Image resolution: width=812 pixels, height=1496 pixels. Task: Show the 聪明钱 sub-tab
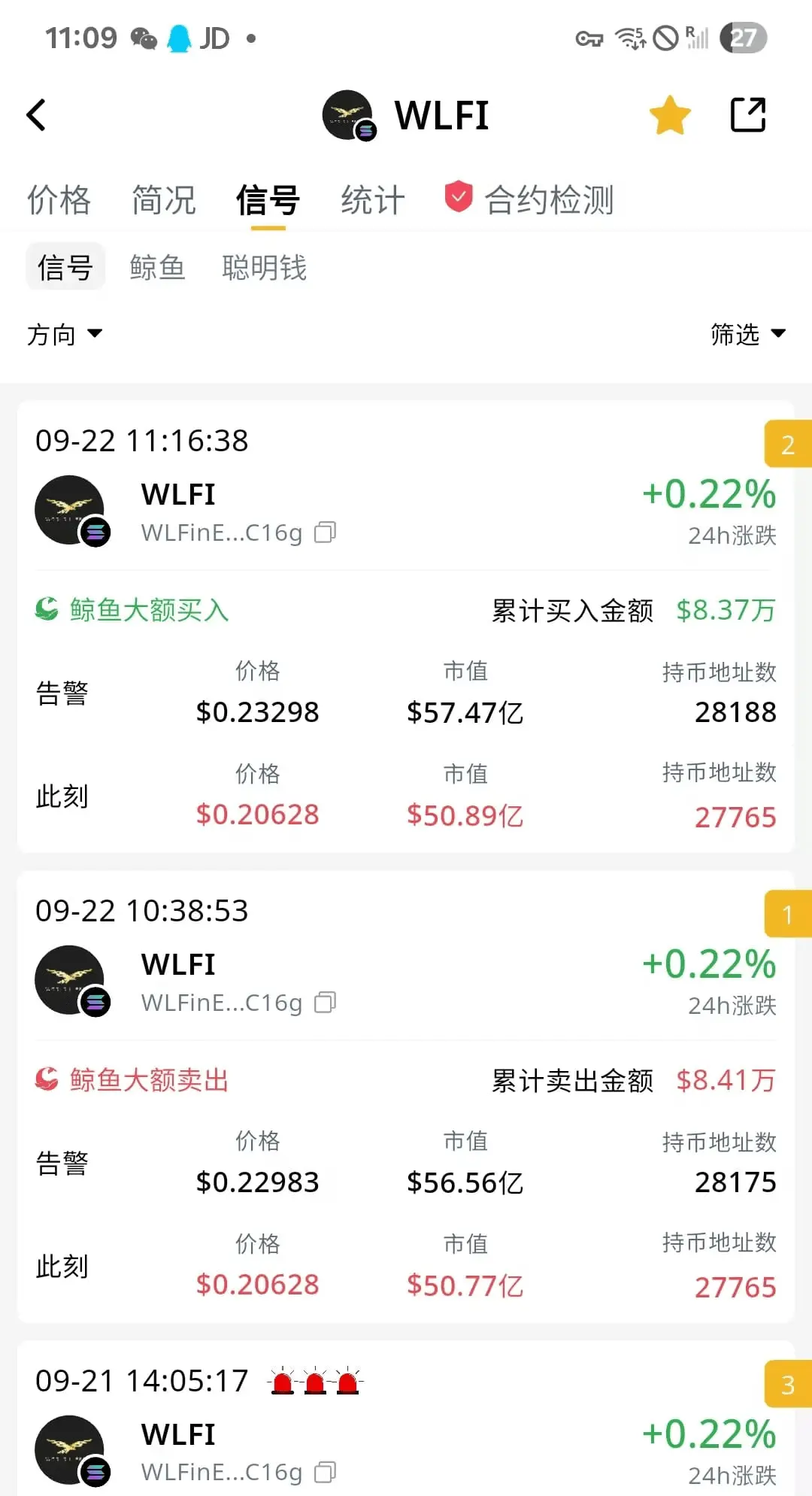pyautogui.click(x=264, y=267)
